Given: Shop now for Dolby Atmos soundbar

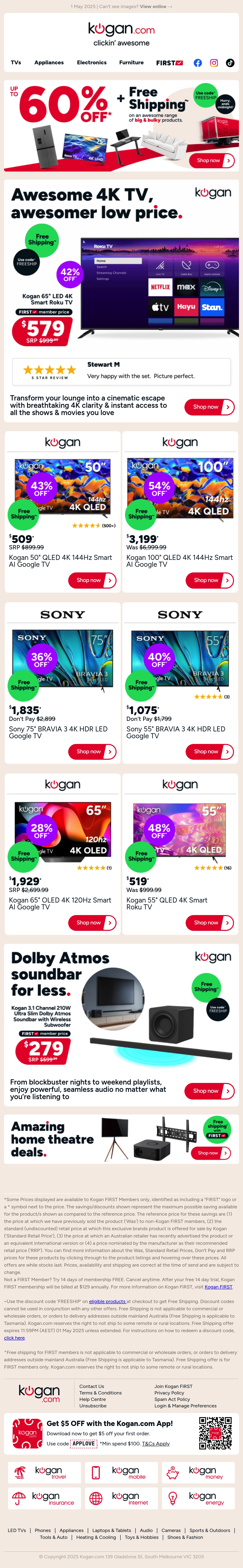Looking at the screenshot, I should 210,1091.
